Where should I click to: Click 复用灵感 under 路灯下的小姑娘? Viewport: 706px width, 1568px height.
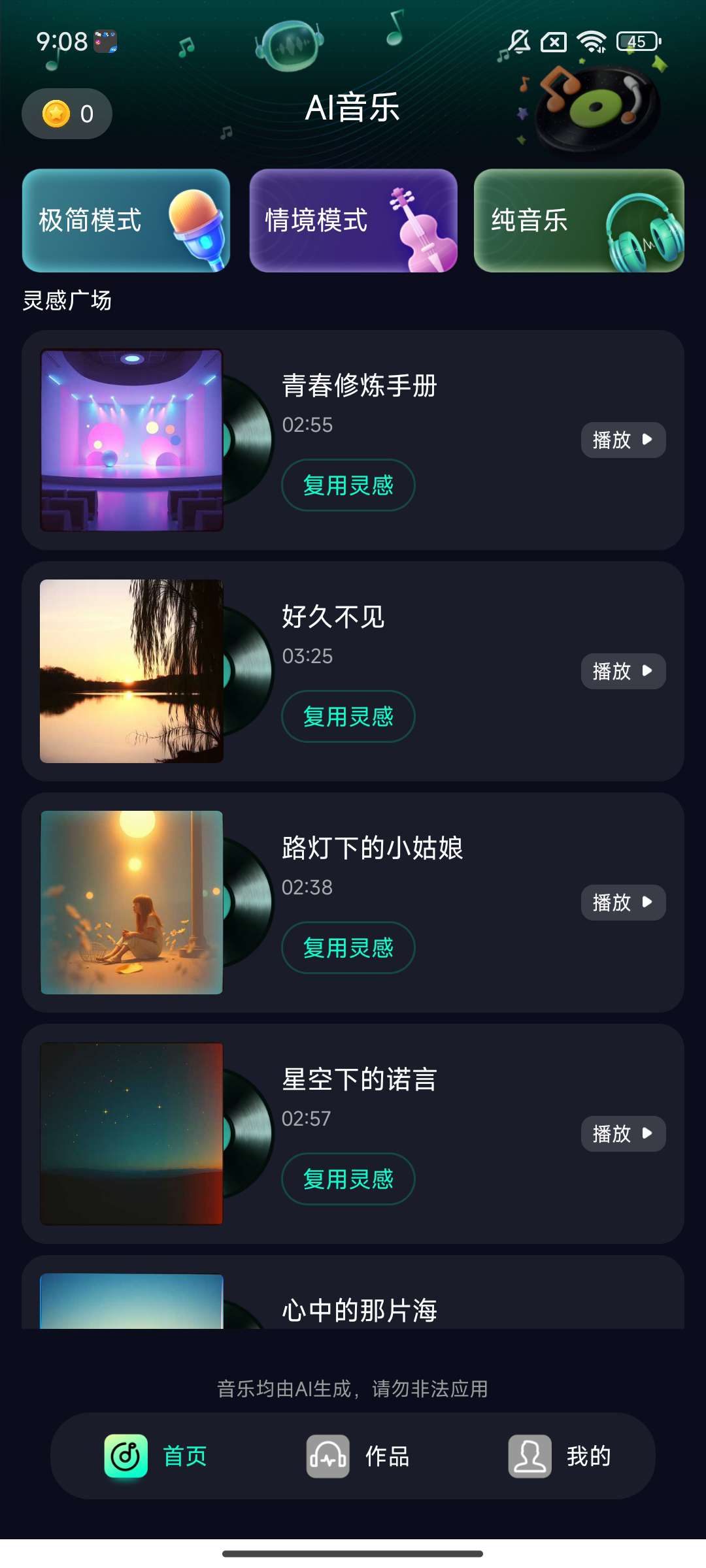point(348,947)
